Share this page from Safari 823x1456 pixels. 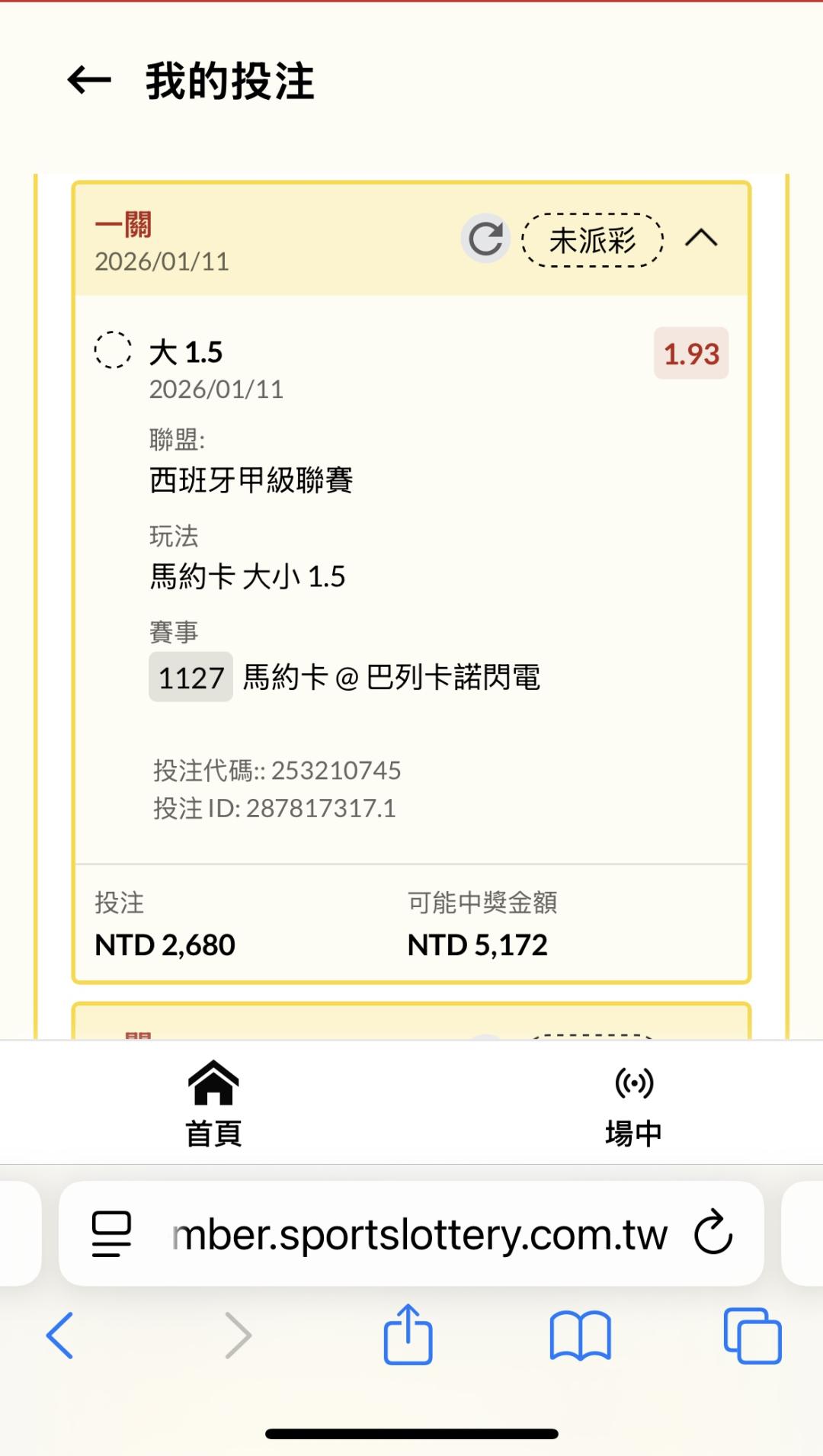[x=408, y=1334]
